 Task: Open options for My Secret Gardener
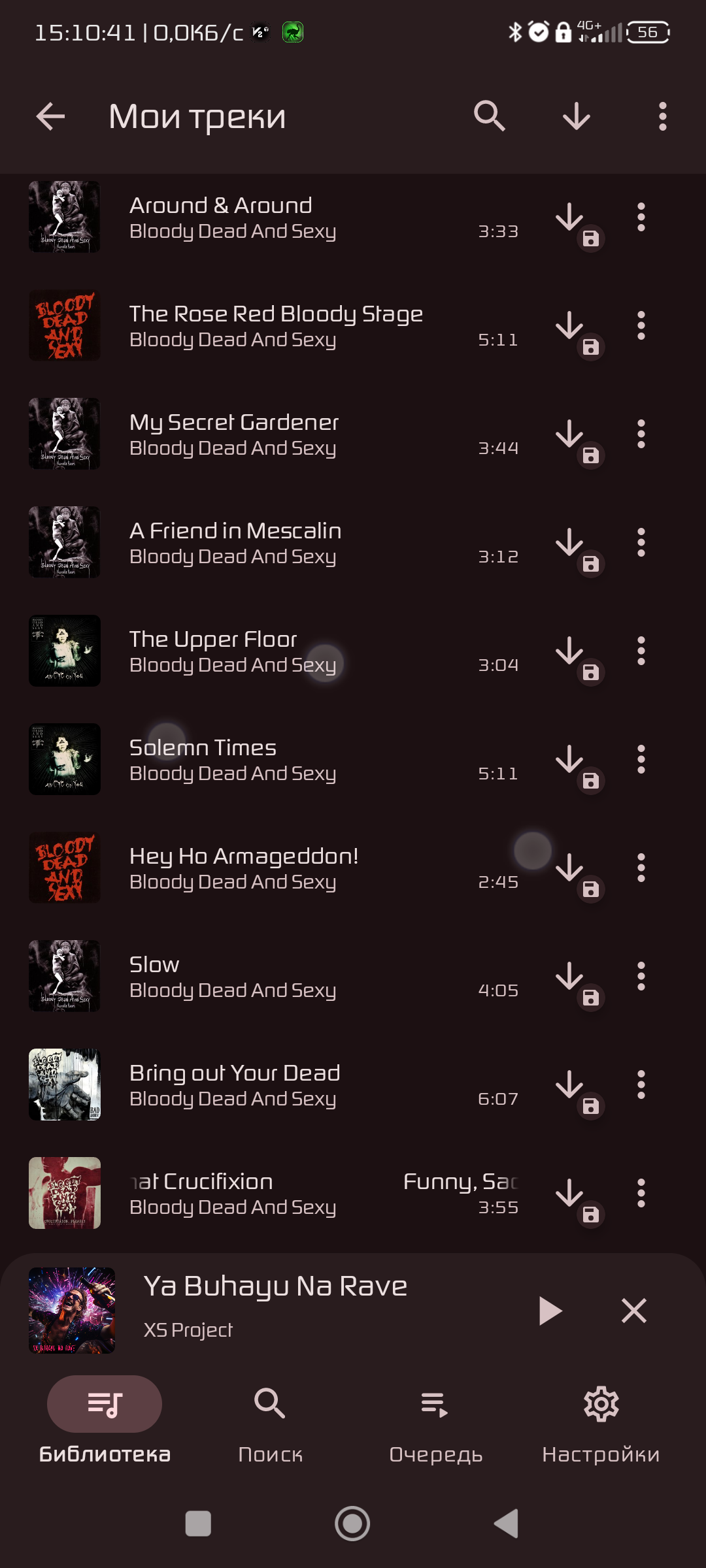click(641, 434)
